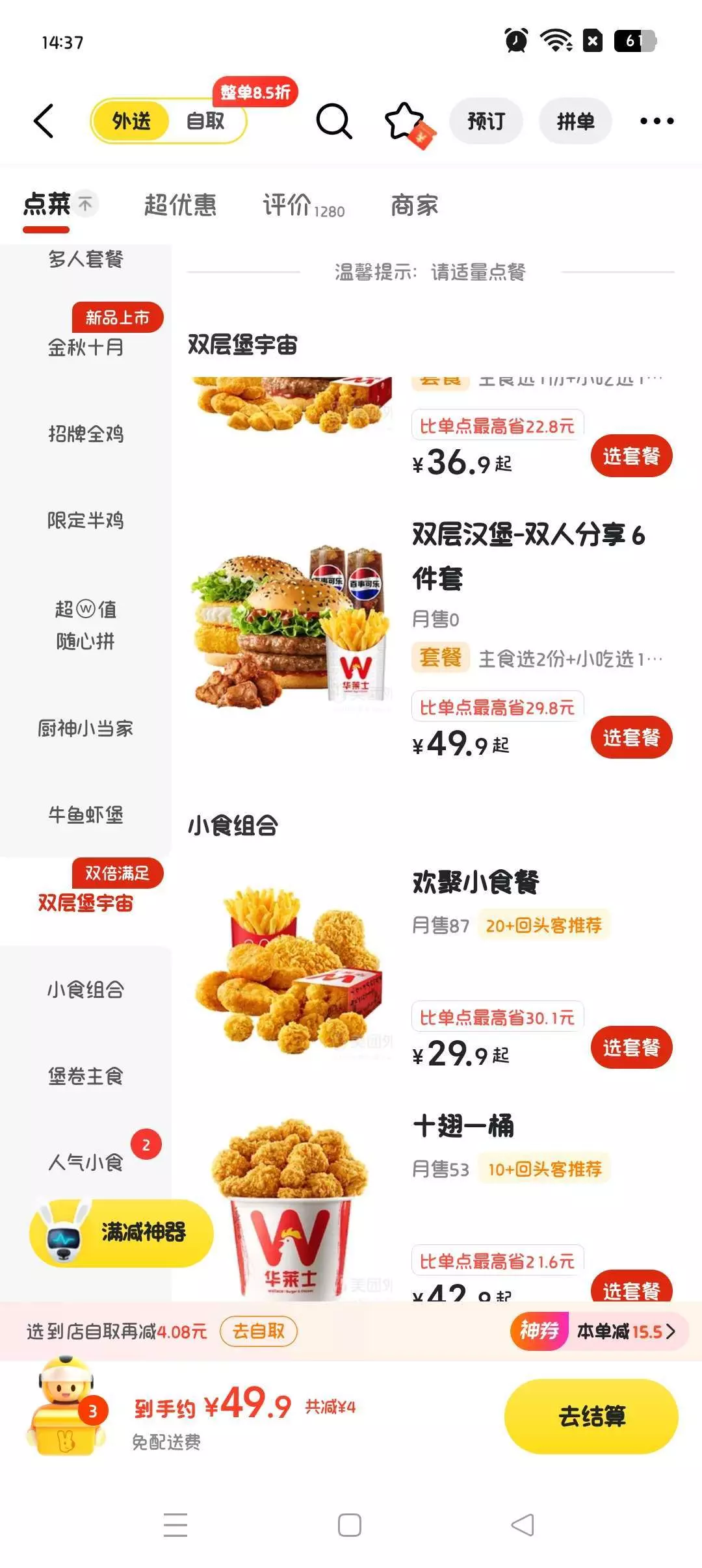Go back using the top-left arrow
The width and height of the screenshot is (702, 1568).
[x=44, y=121]
